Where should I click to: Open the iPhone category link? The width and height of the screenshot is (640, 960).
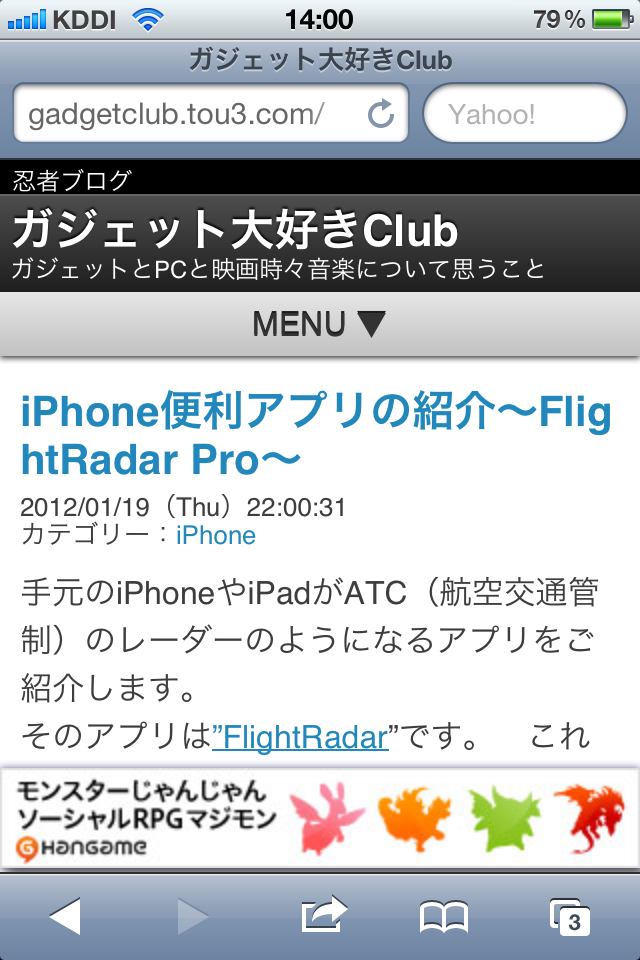coord(216,535)
